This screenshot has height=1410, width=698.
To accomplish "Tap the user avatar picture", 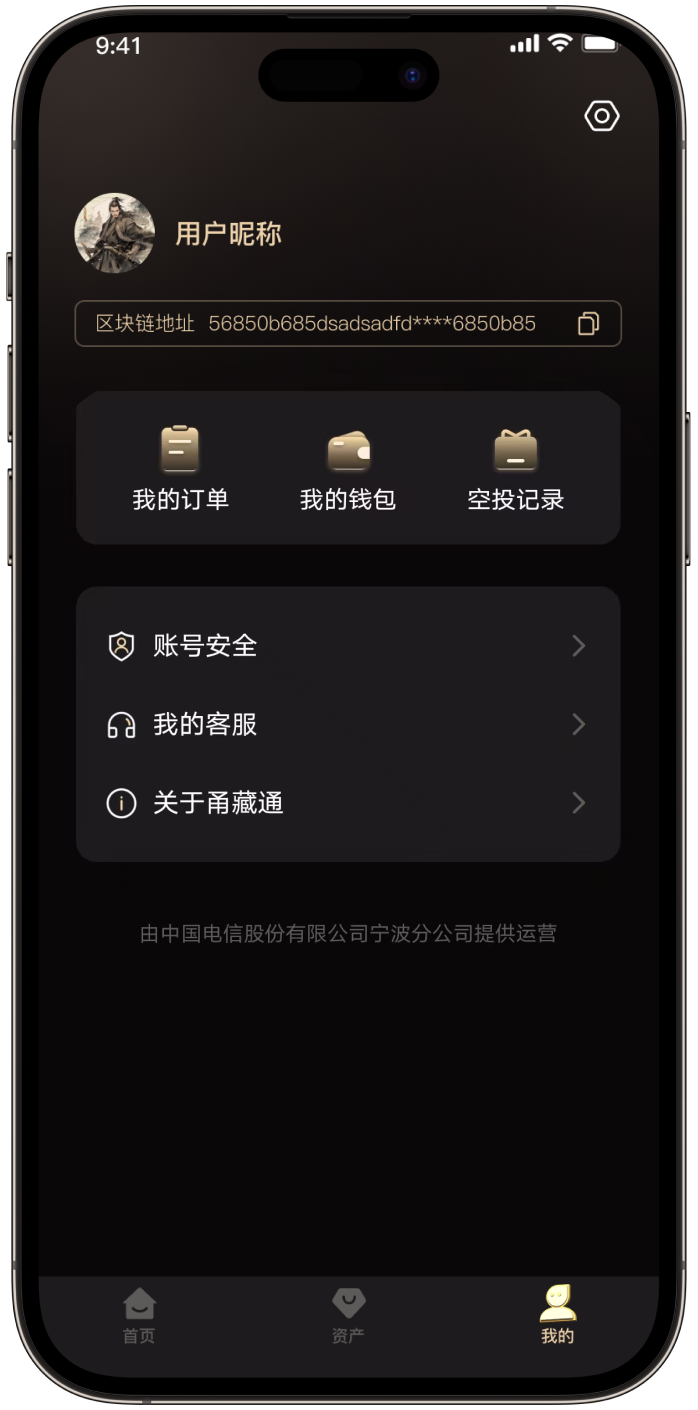I will point(115,234).
